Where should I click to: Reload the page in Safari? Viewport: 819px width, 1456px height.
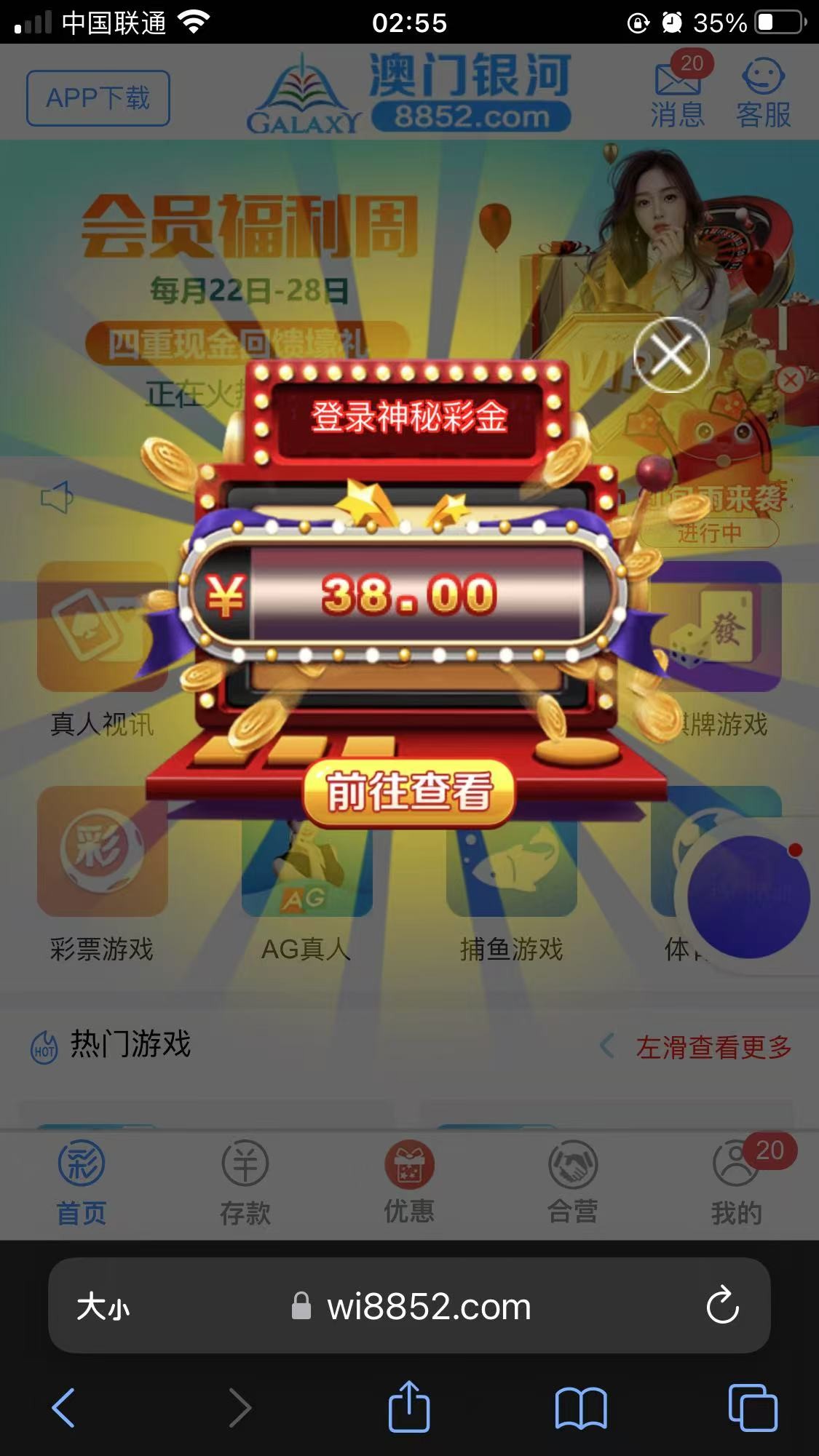(722, 1306)
